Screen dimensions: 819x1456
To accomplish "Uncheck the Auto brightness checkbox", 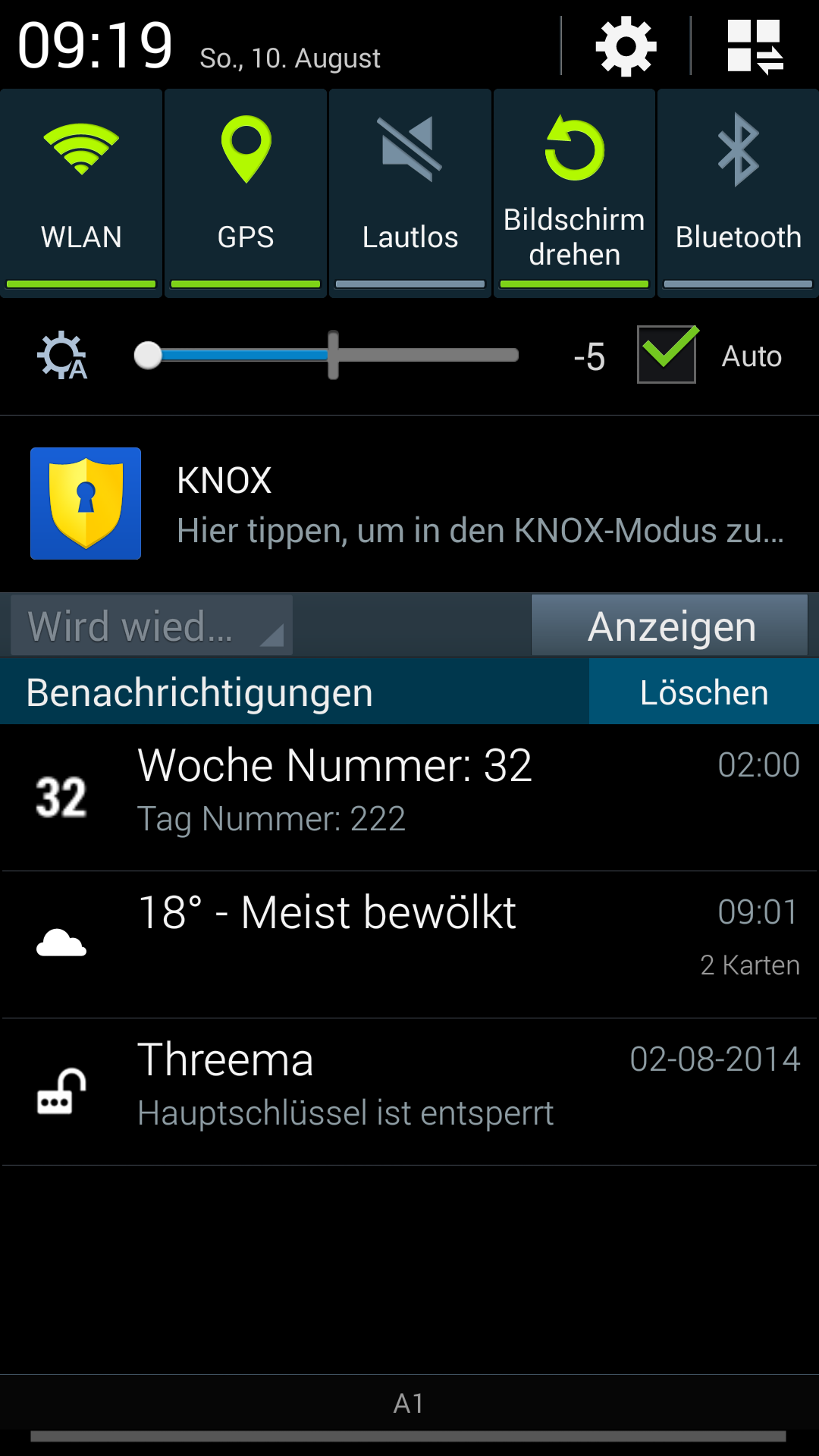I will [667, 355].
